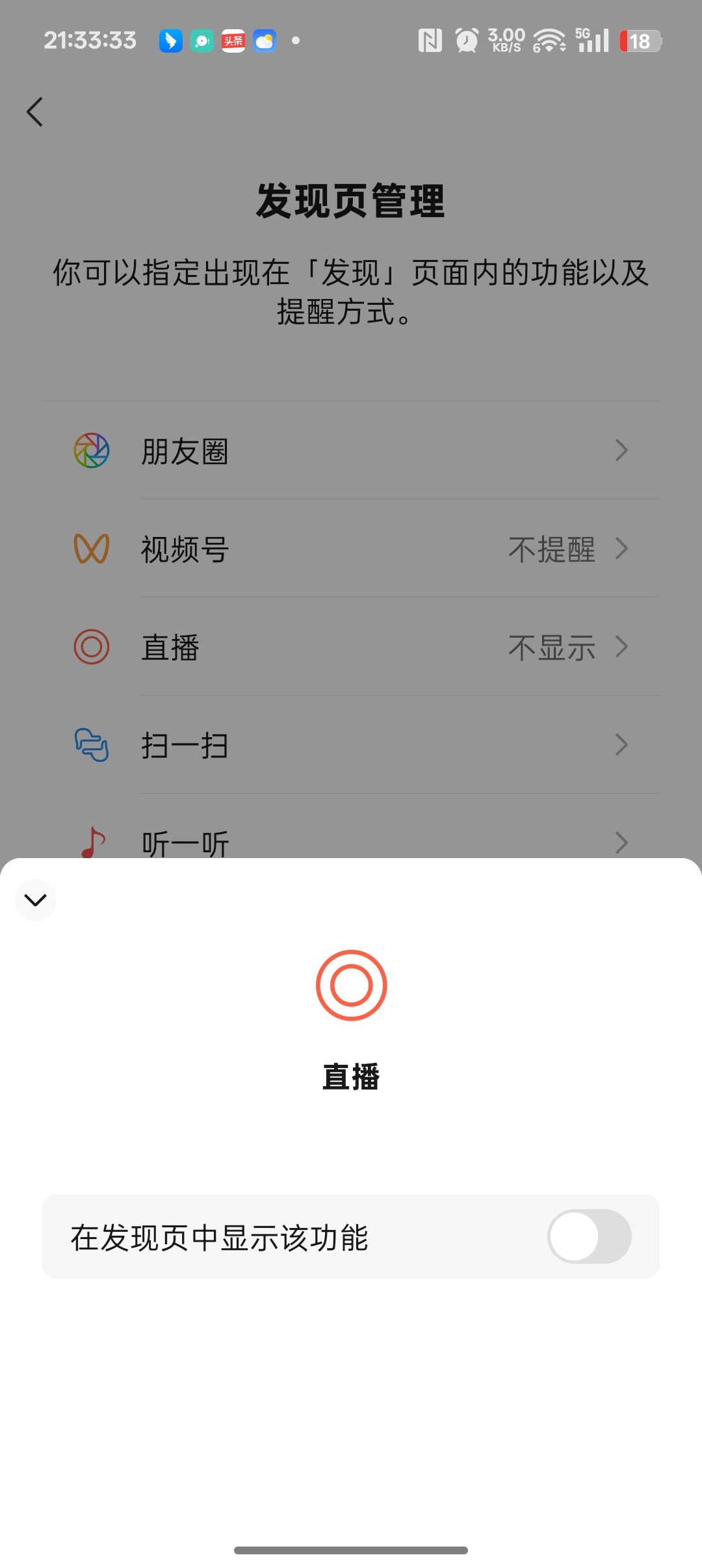Open 朋友圈 settings row
The width and height of the screenshot is (702, 1568).
[351, 451]
